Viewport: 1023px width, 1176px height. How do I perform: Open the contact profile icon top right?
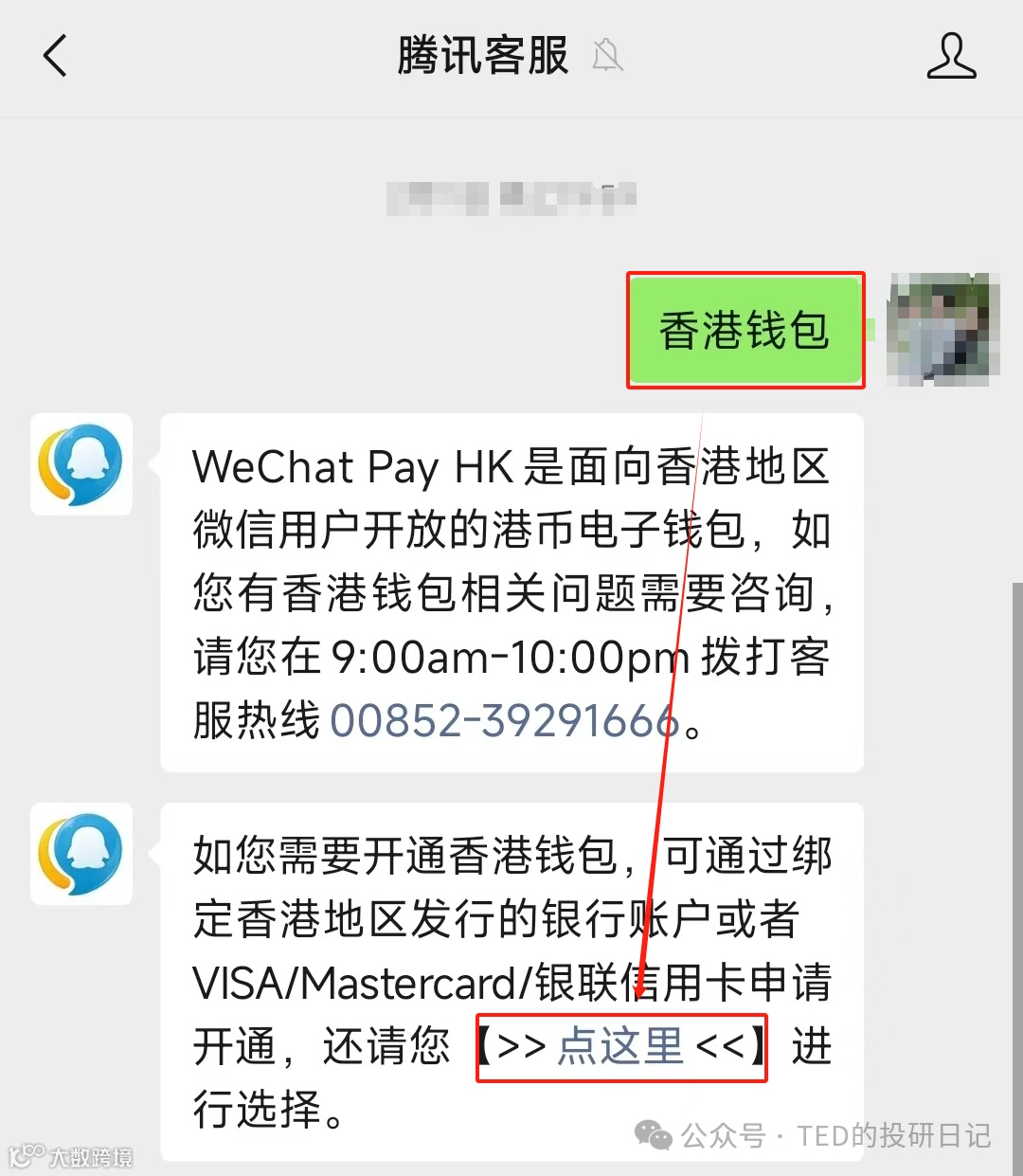[952, 57]
